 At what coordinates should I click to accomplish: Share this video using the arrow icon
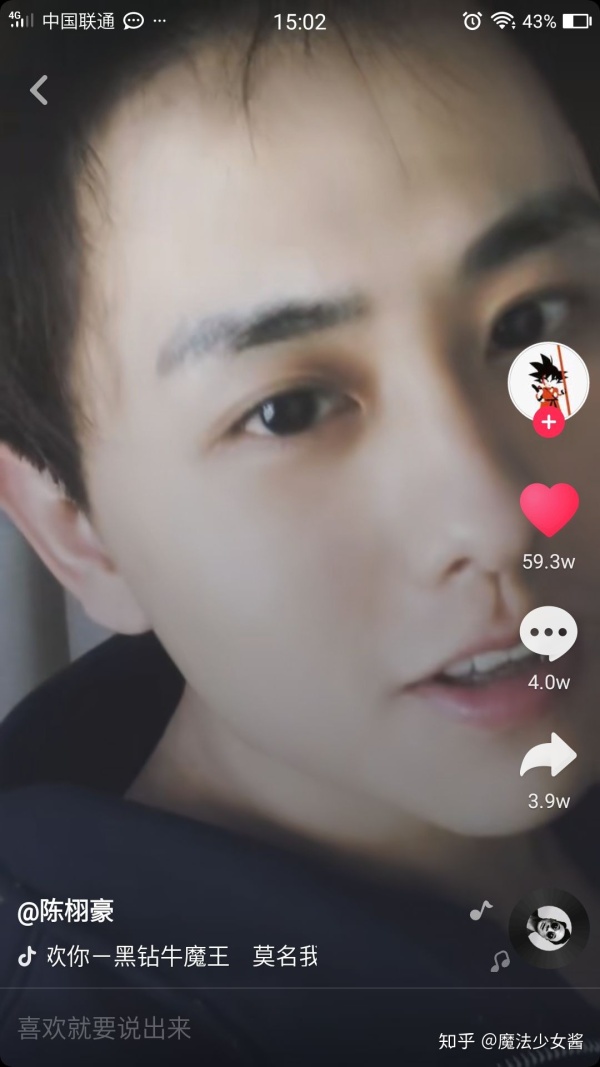point(548,755)
